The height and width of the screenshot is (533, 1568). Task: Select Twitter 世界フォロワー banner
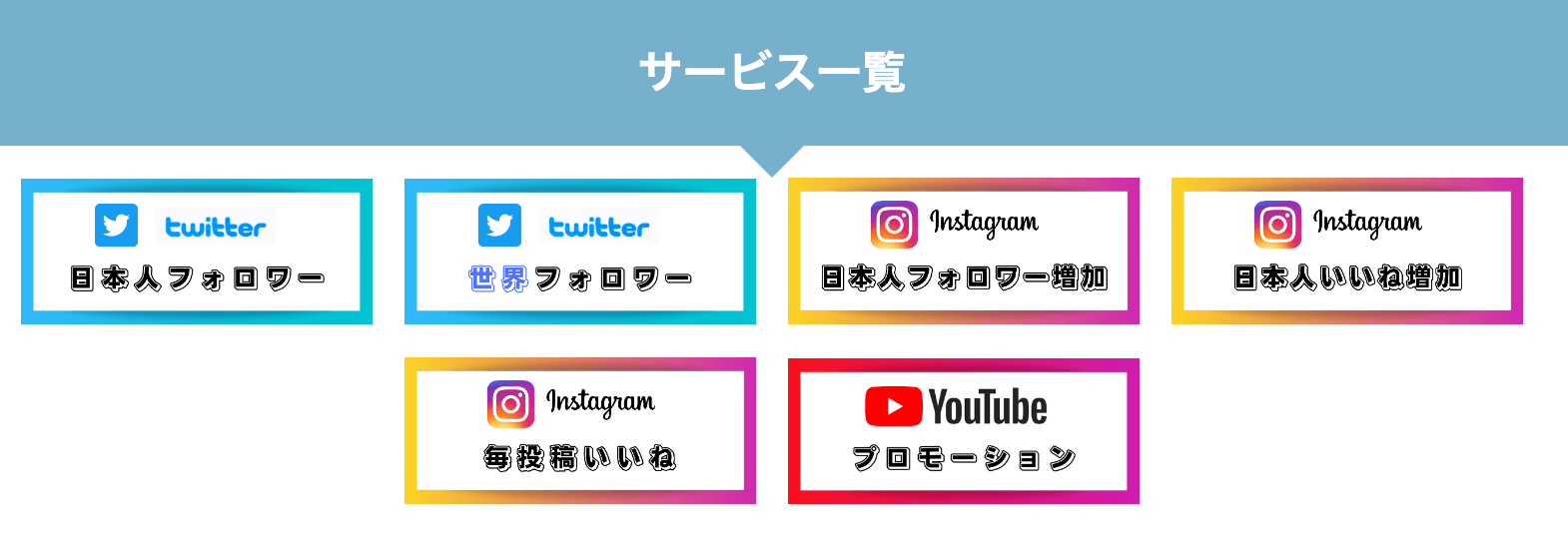pos(580,252)
